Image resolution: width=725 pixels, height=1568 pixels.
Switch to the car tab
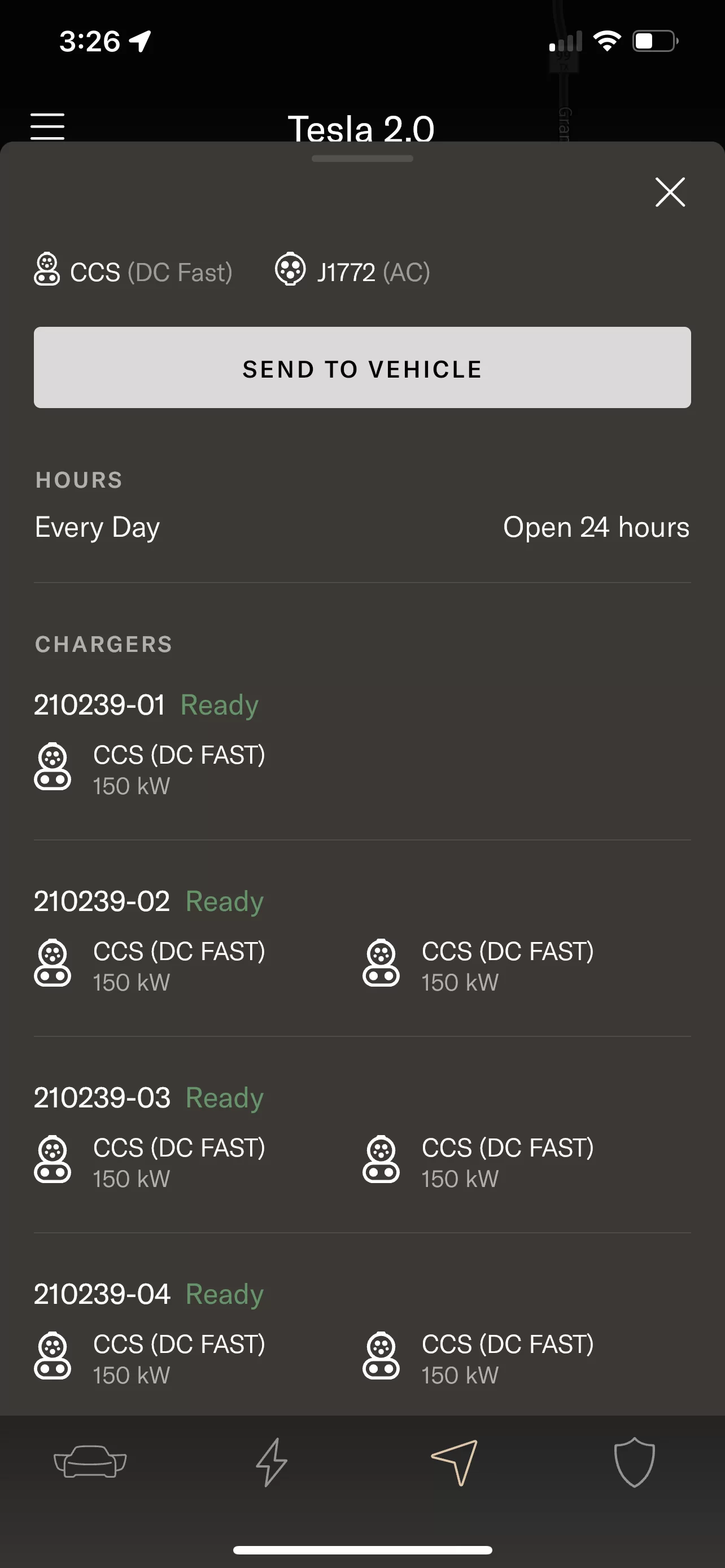[90, 1461]
